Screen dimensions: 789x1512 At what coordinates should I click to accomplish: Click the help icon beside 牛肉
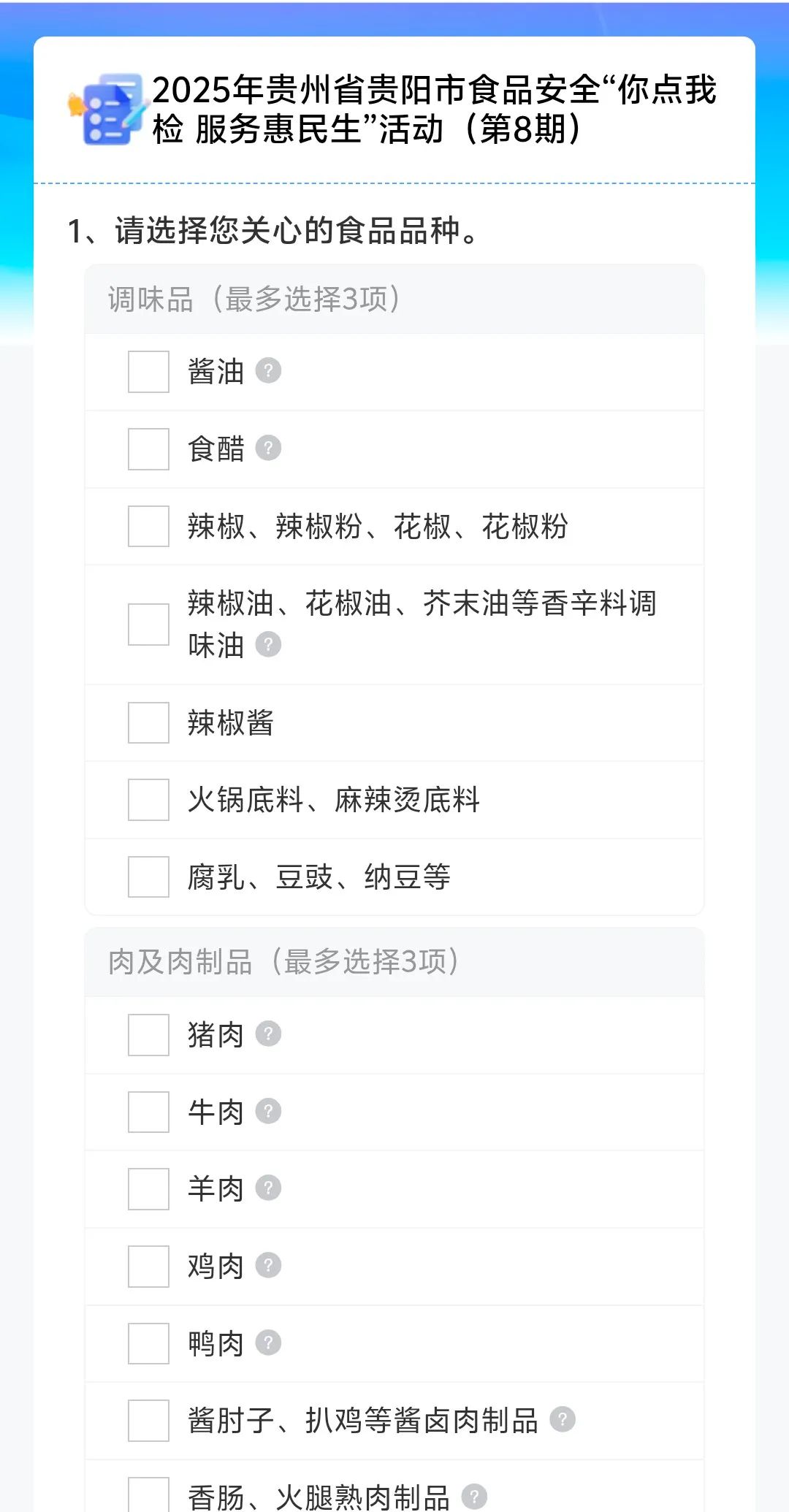coord(270,1112)
